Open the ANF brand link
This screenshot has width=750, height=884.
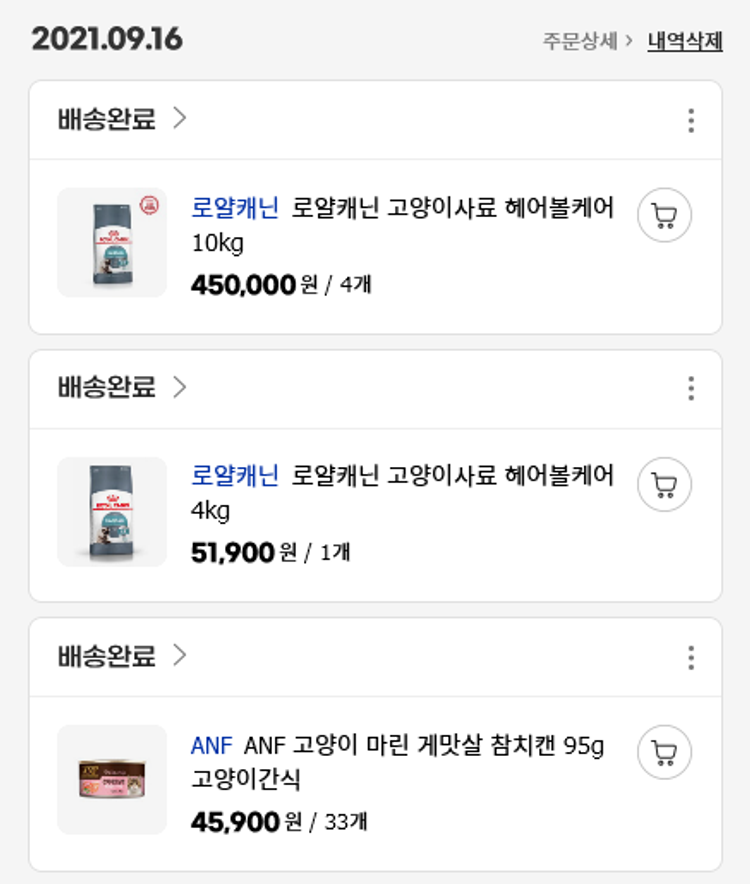[211, 746]
